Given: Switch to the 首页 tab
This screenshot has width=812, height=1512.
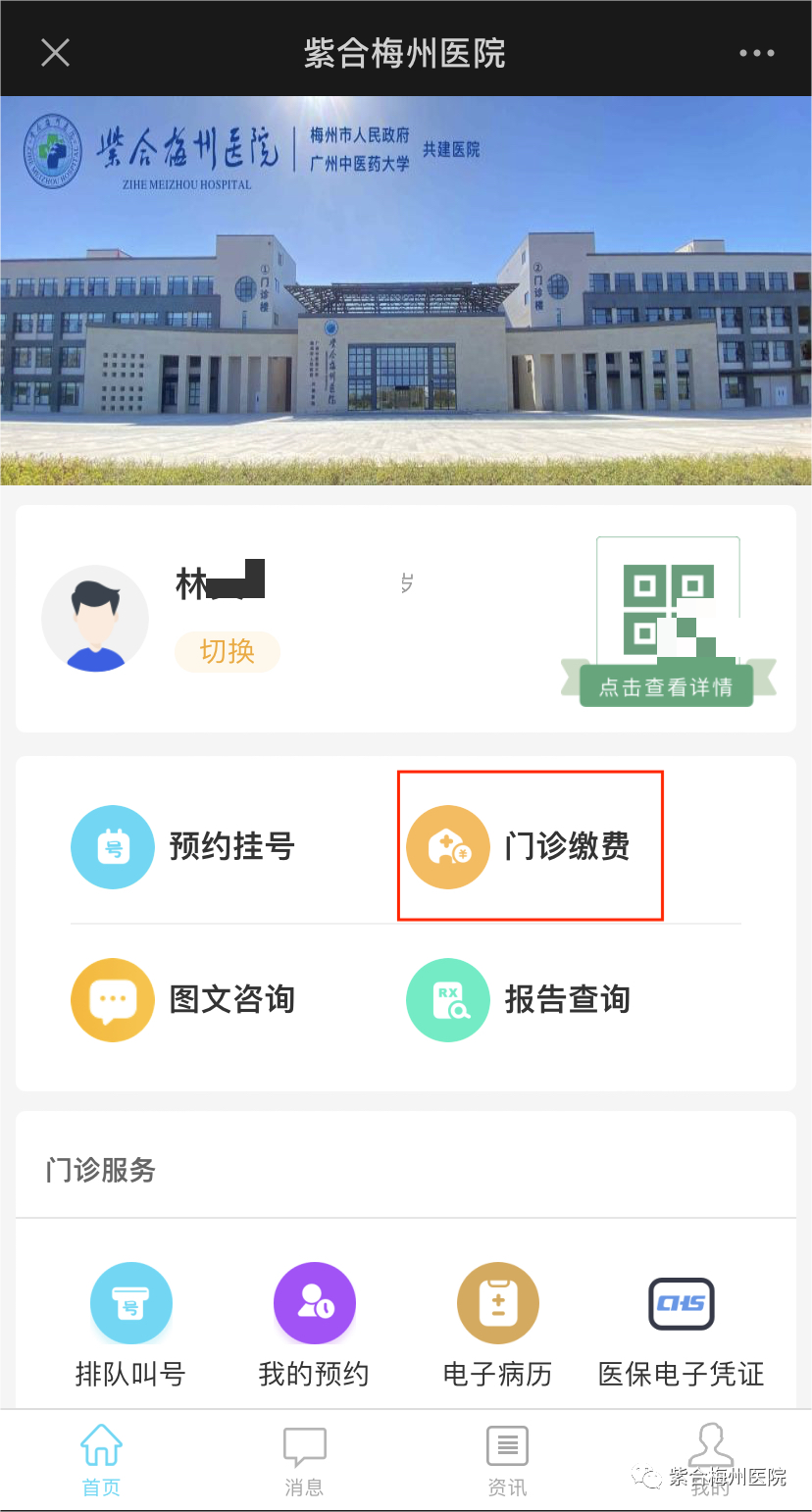Looking at the screenshot, I should tap(101, 1461).
